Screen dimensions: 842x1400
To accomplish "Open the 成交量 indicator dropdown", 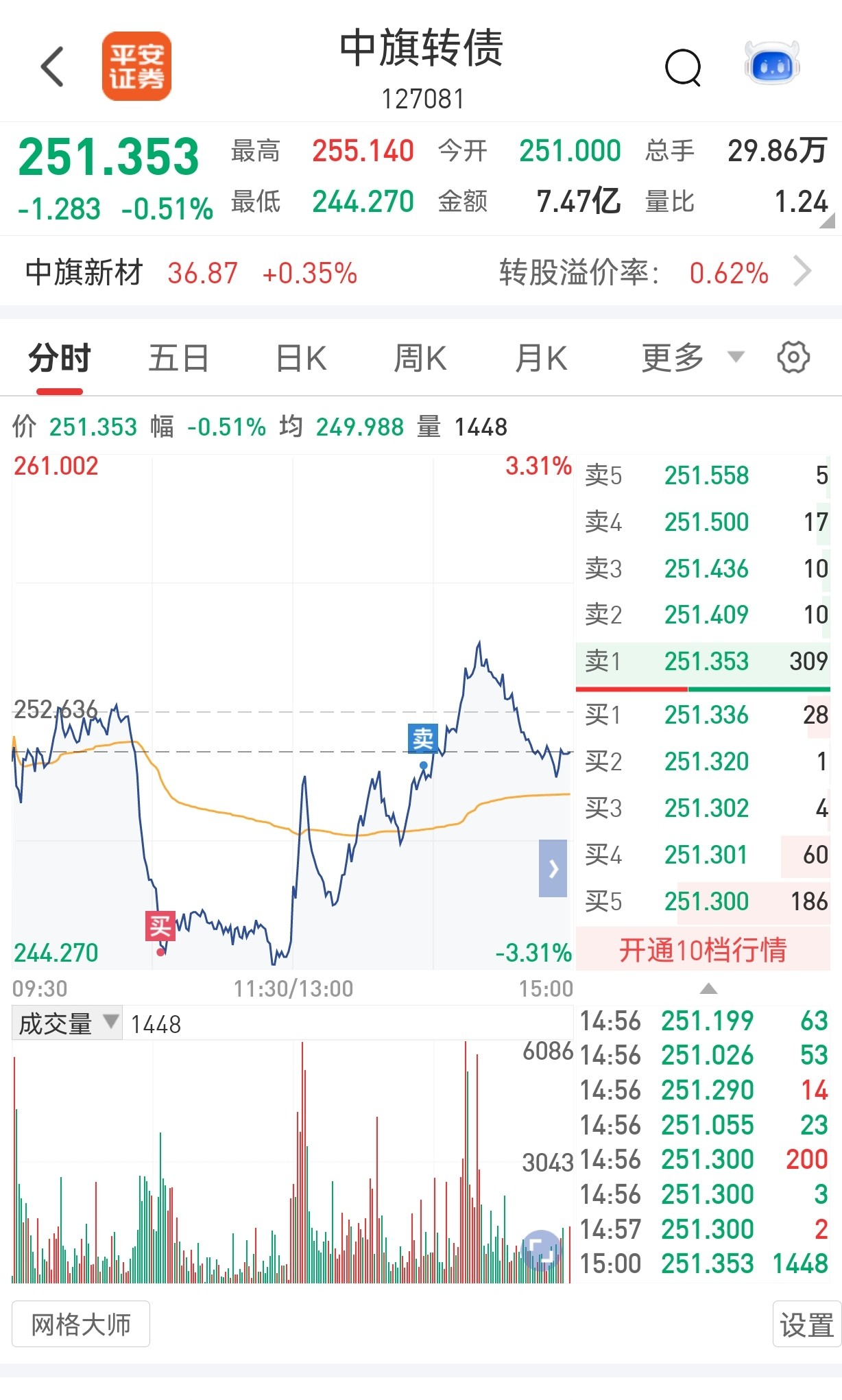I will click(x=67, y=1023).
